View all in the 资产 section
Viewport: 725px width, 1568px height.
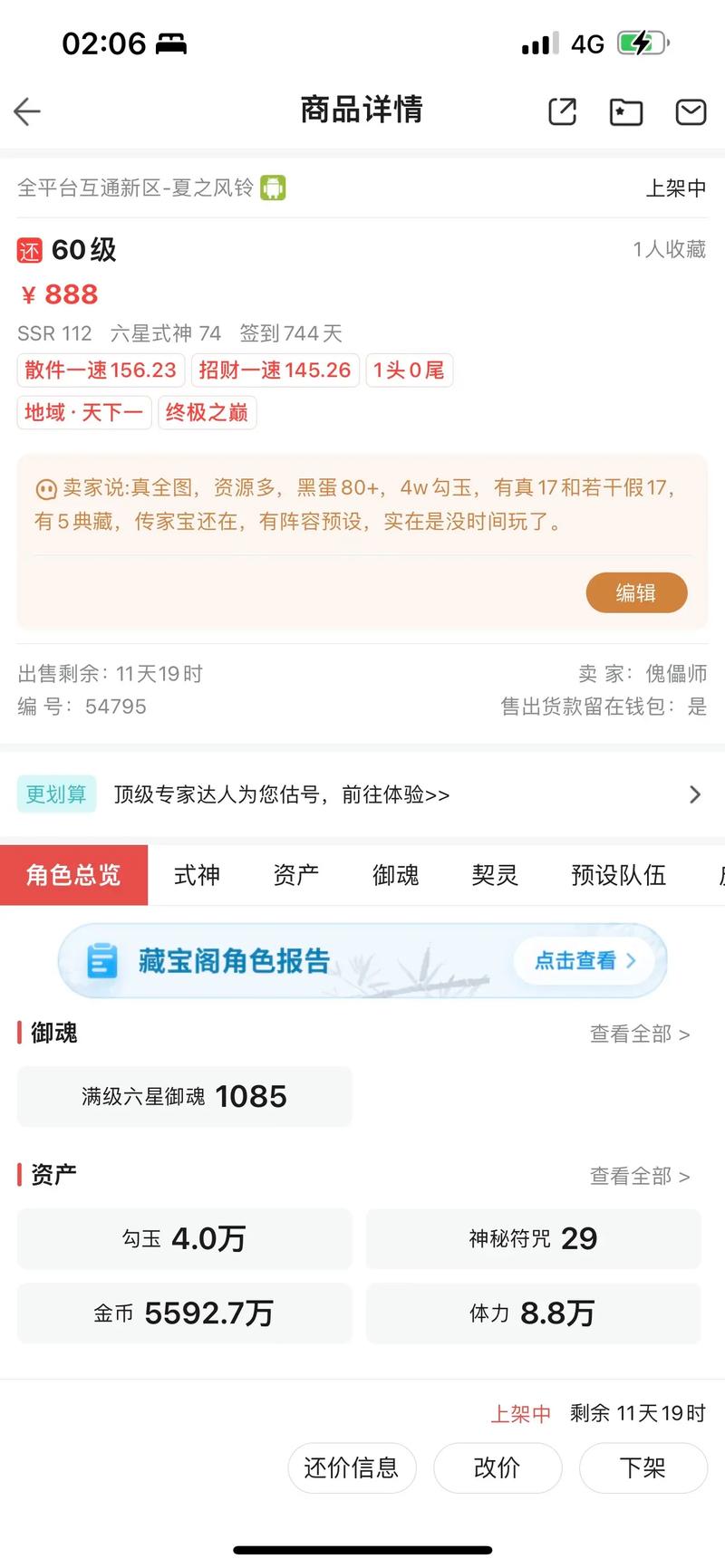640,1176
